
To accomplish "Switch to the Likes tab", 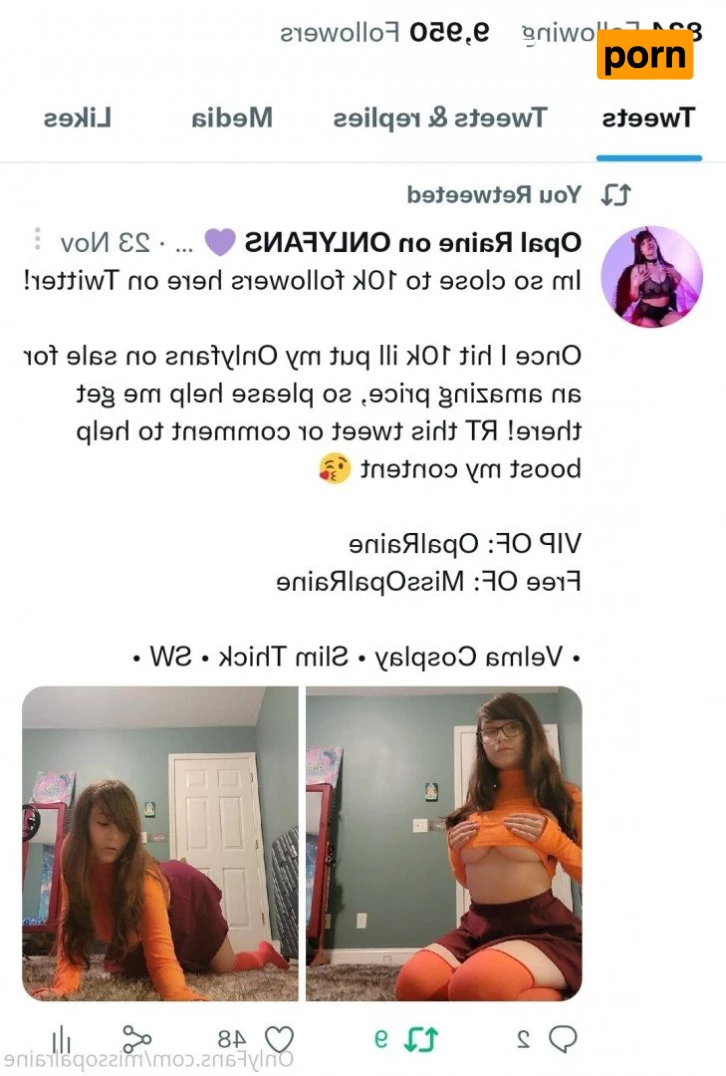I will coord(77,119).
